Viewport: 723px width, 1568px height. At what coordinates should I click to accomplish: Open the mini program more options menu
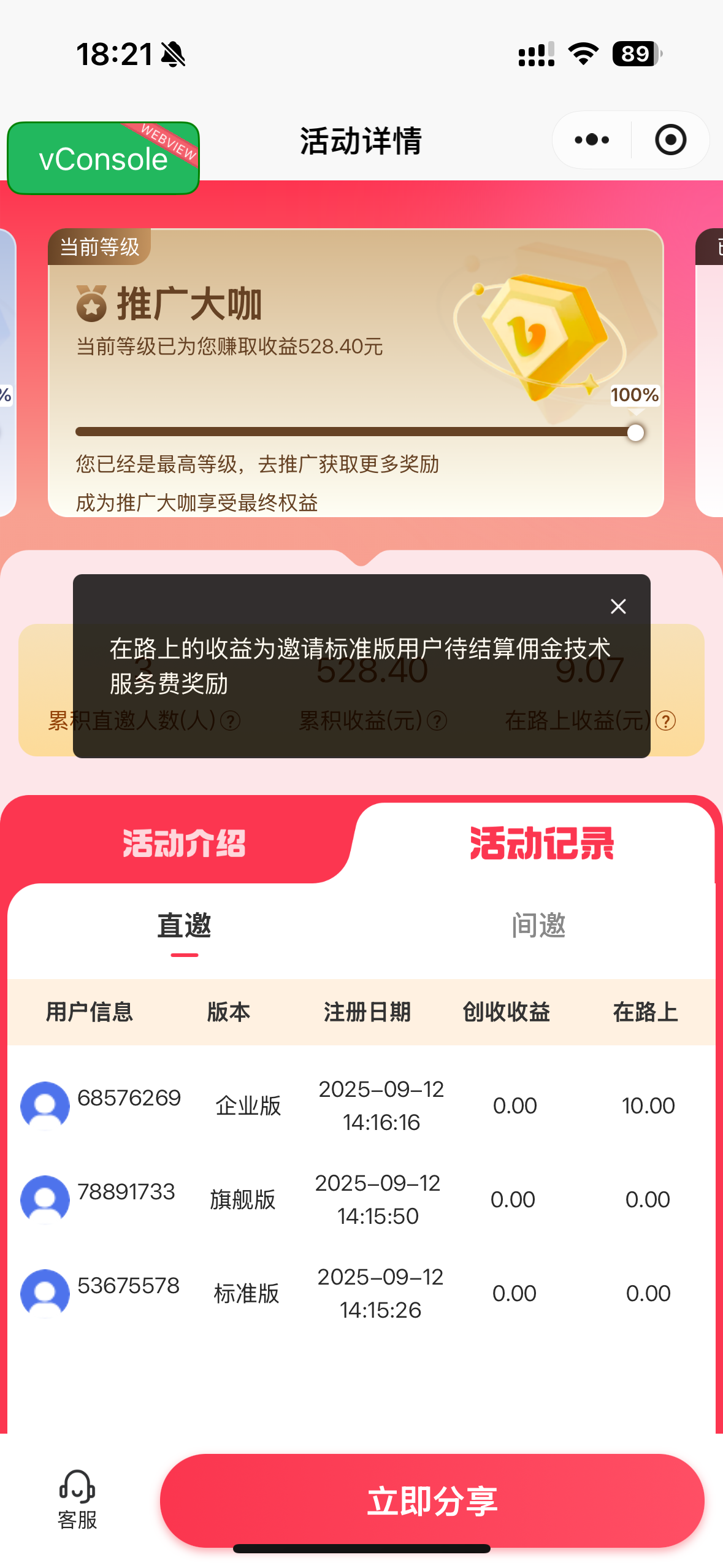pos(591,140)
